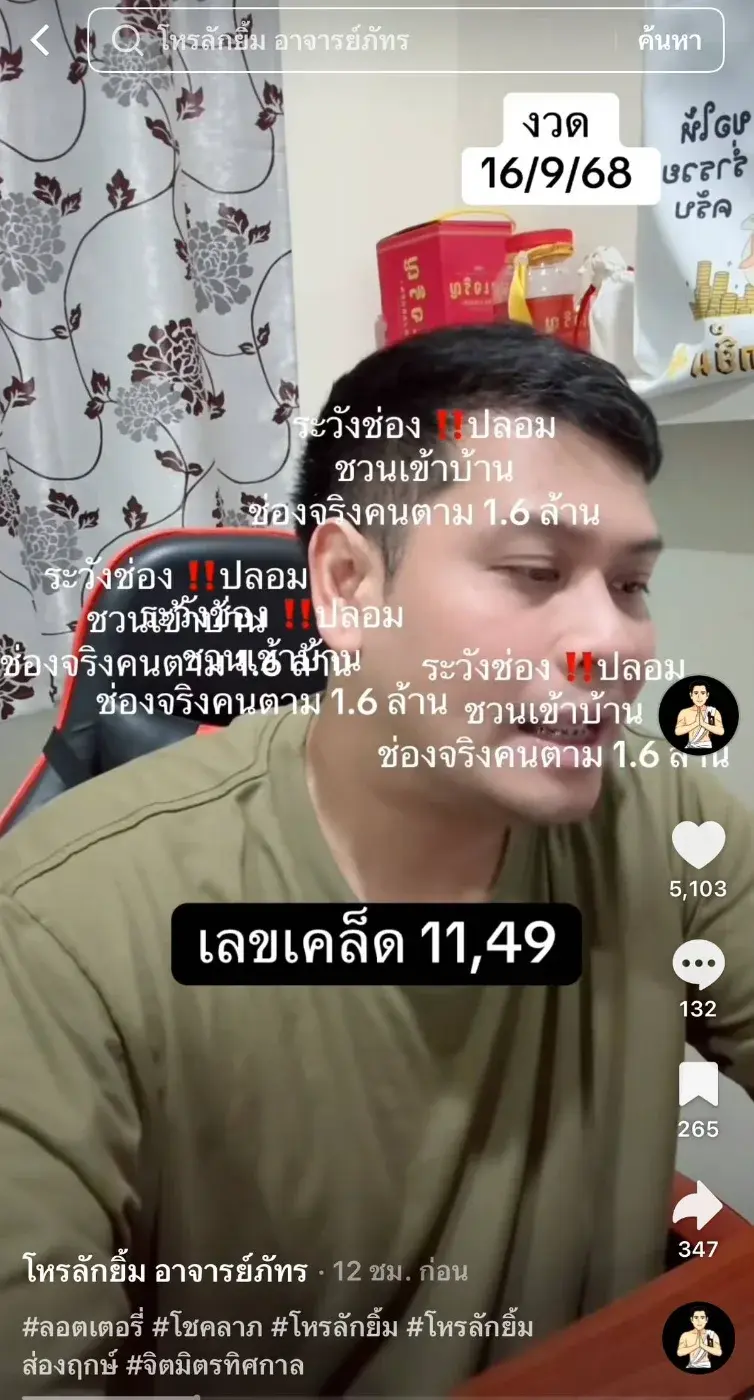Like this video with the heart
This screenshot has width=754, height=1400.
click(698, 846)
